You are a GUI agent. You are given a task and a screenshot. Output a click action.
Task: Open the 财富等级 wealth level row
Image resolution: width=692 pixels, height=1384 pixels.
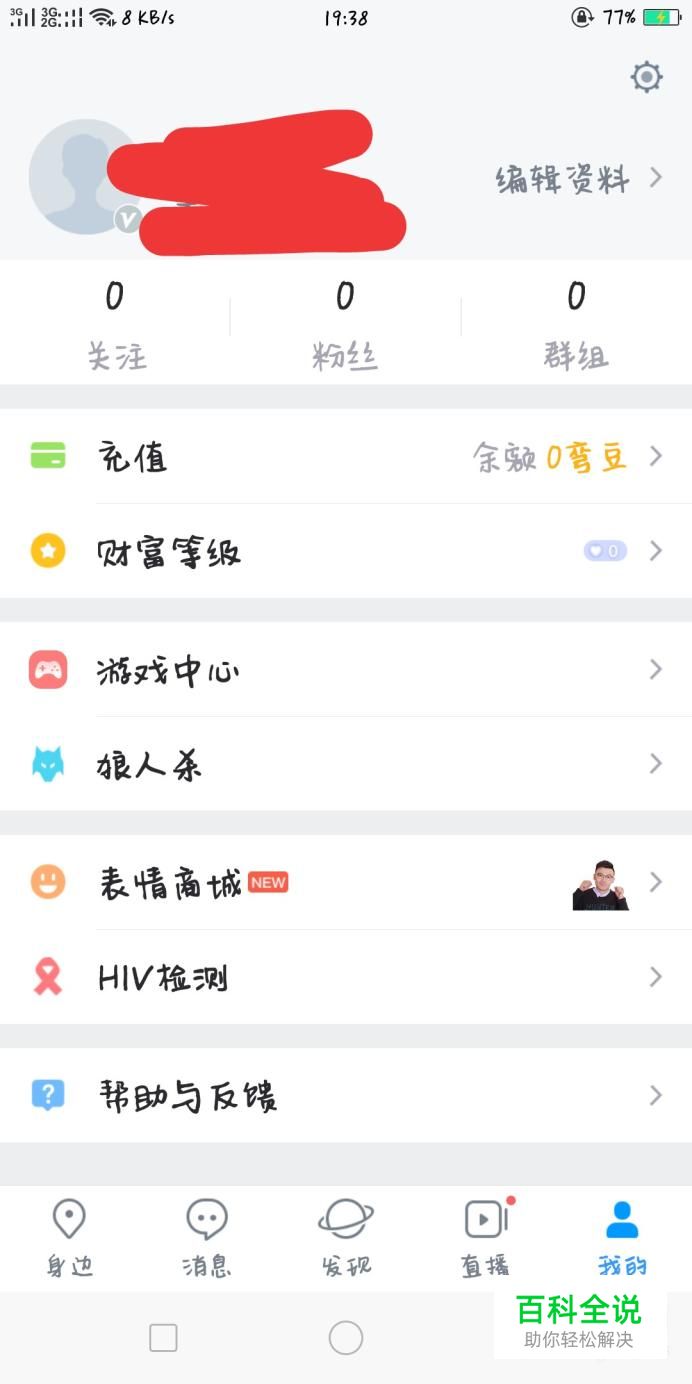(346, 551)
